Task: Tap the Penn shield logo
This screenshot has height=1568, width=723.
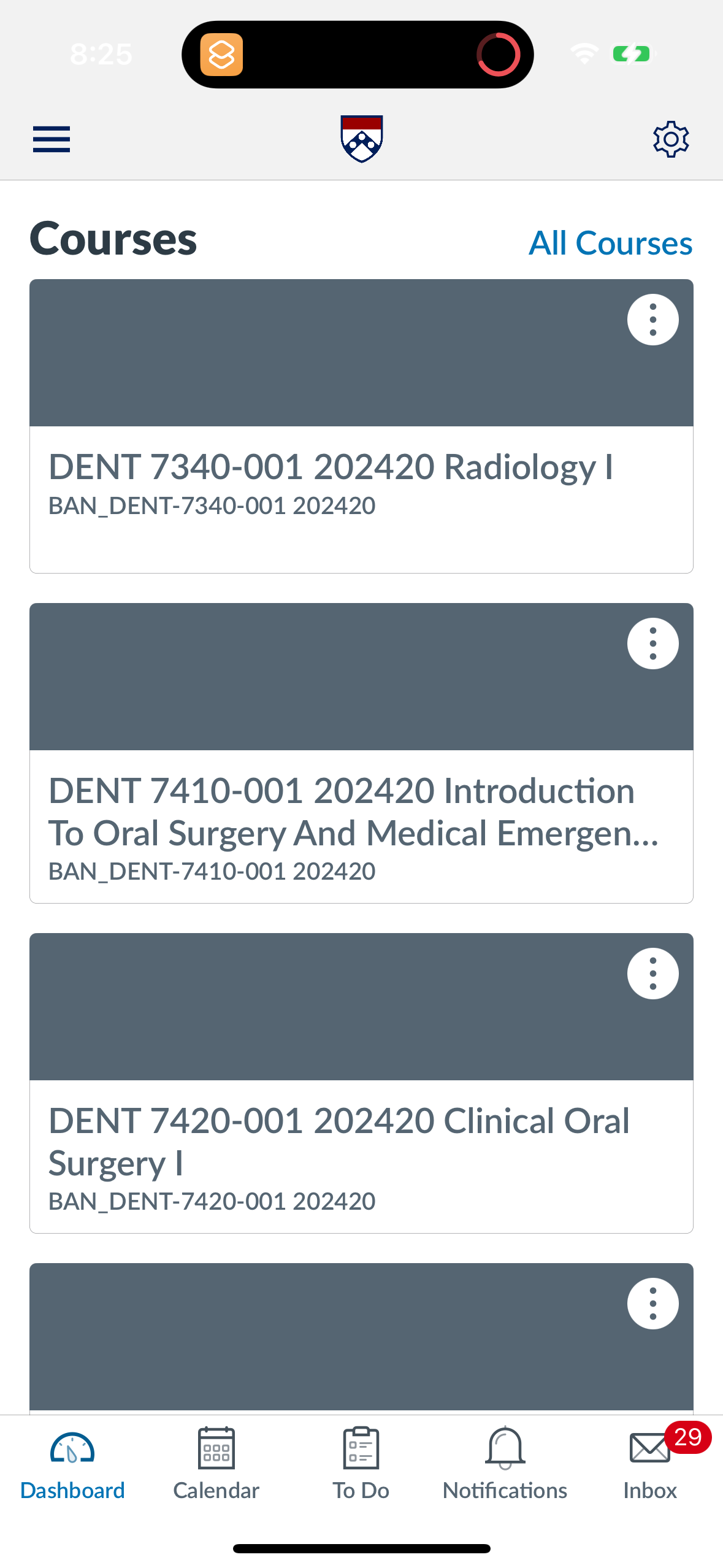Action: (x=361, y=139)
